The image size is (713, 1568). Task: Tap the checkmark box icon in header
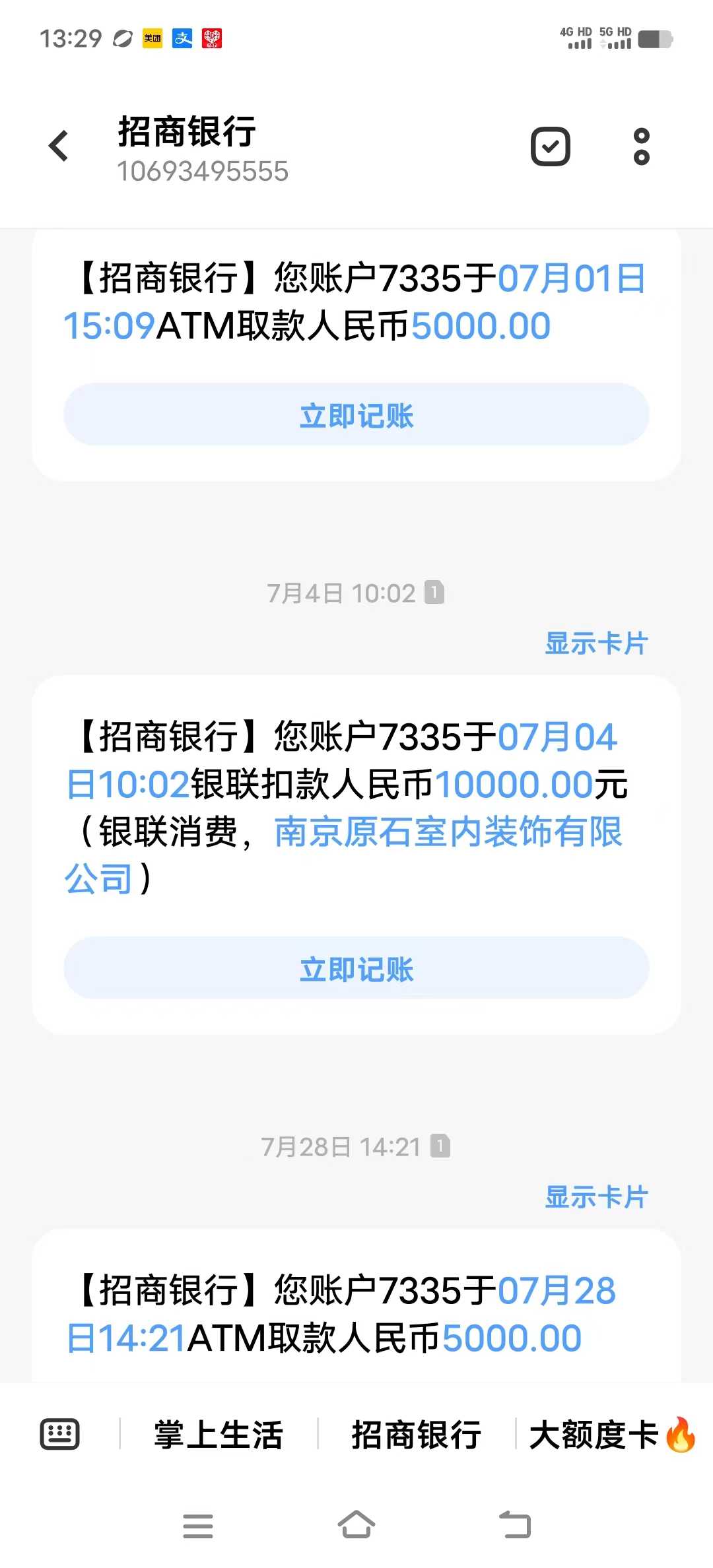click(x=551, y=146)
